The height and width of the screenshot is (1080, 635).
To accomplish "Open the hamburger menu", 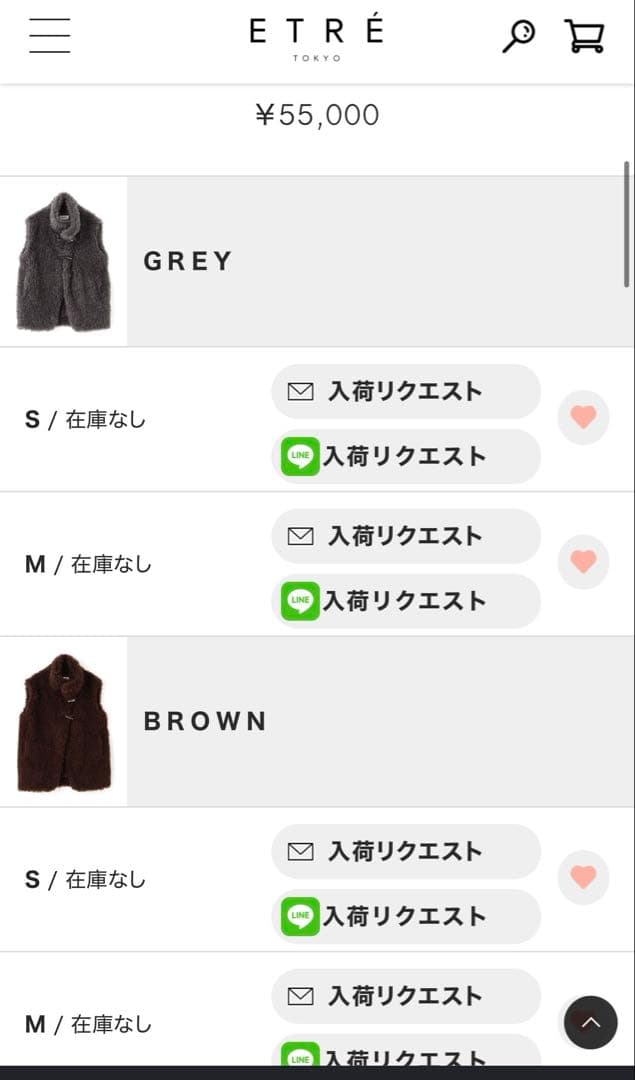I will click(x=49, y=36).
